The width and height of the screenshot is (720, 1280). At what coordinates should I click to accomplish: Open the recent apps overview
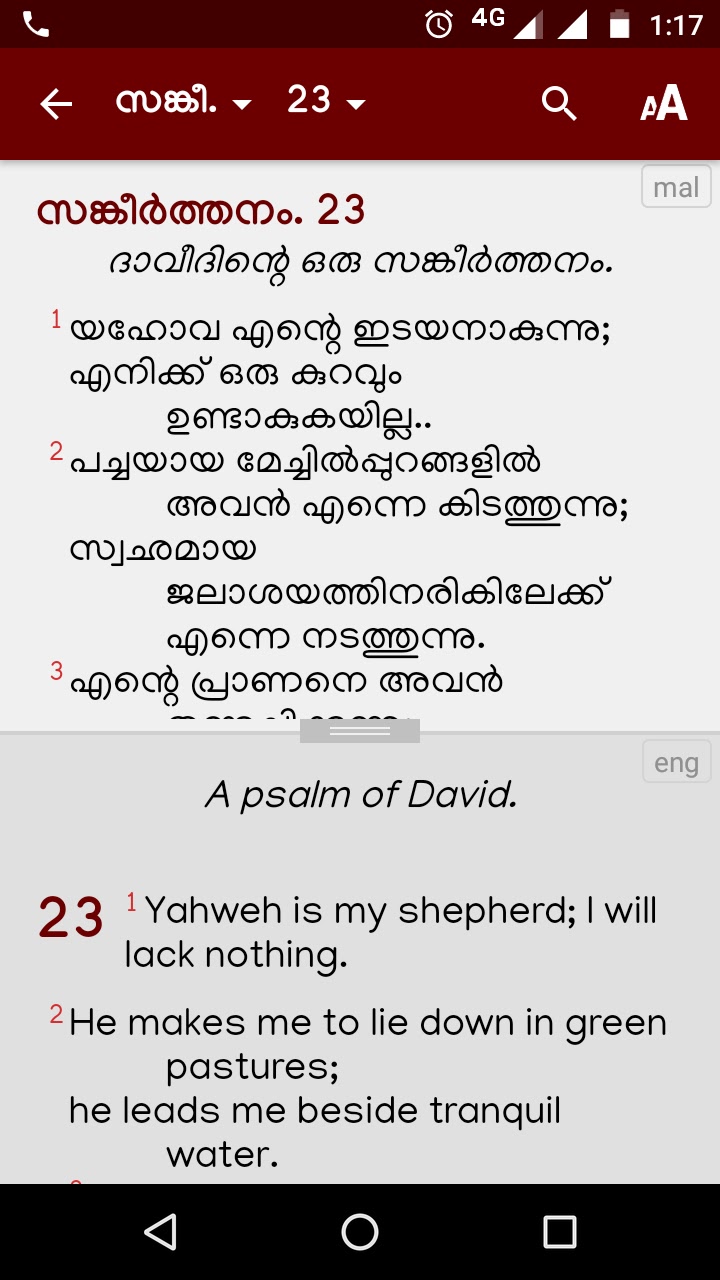(x=559, y=1232)
